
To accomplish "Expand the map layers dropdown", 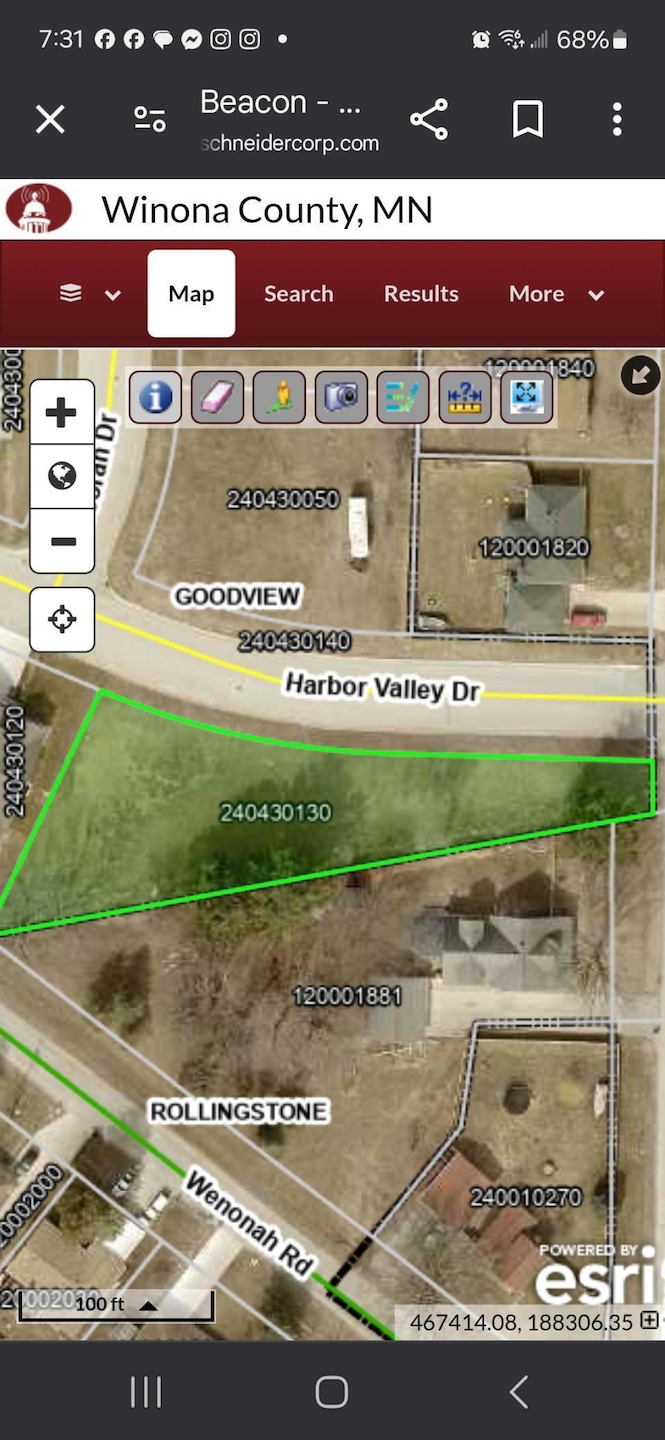I will pos(90,294).
